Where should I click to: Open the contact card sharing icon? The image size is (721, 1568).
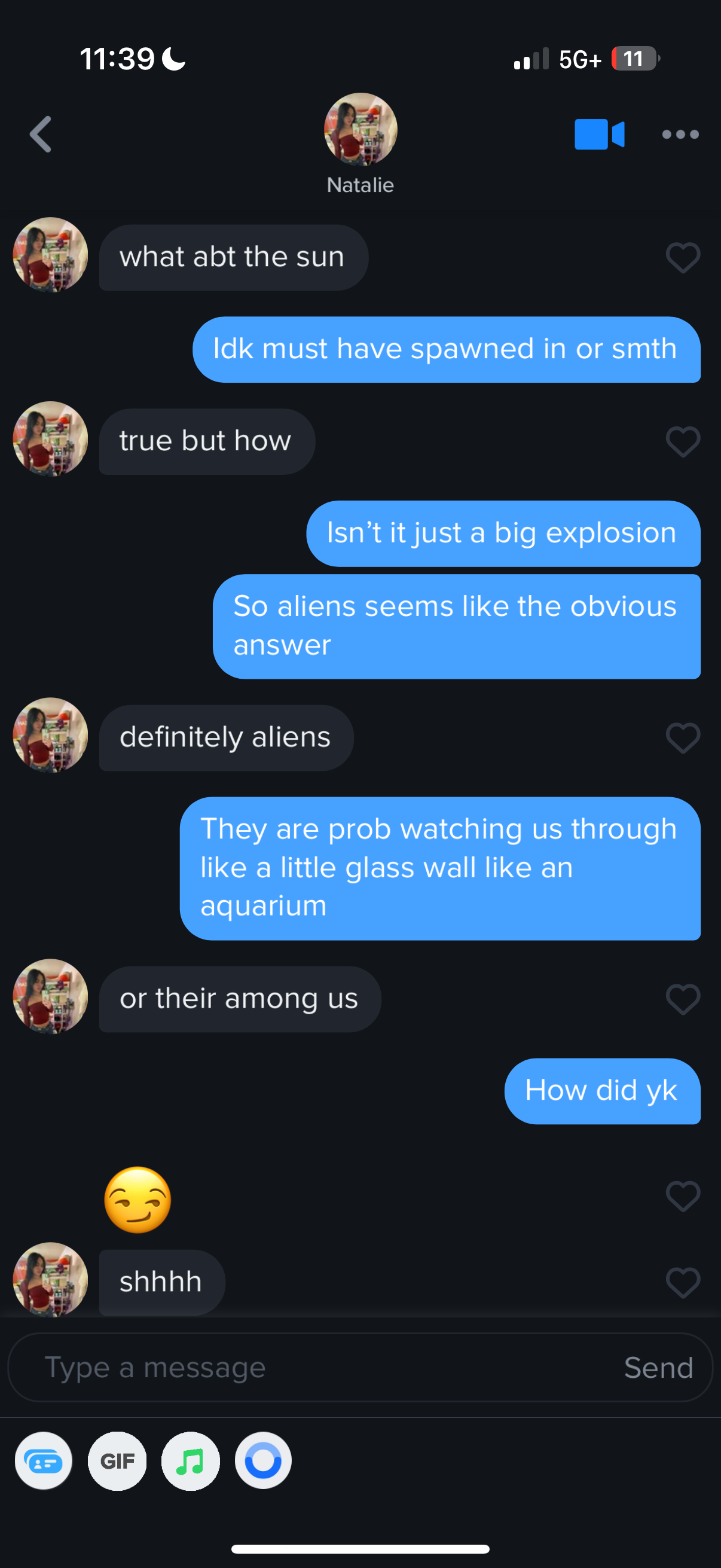[x=43, y=1461]
